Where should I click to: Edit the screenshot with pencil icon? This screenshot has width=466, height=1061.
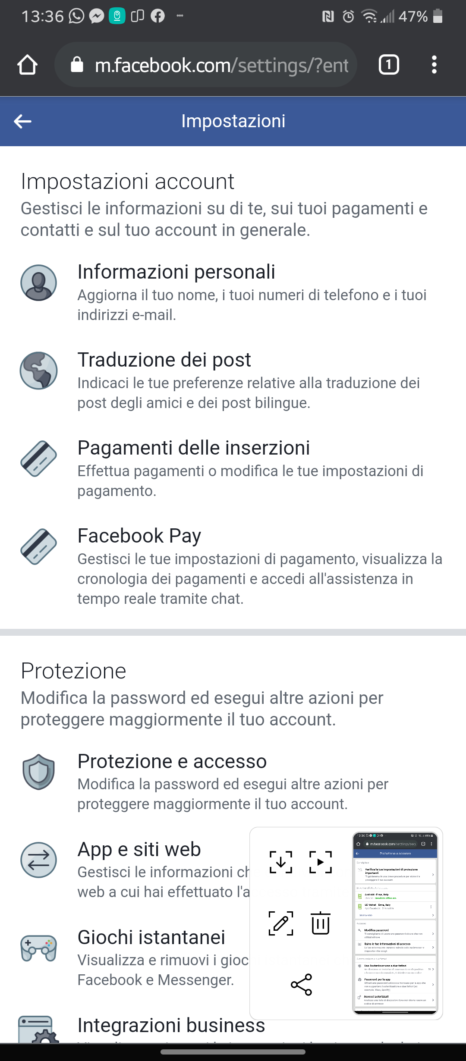[281, 923]
